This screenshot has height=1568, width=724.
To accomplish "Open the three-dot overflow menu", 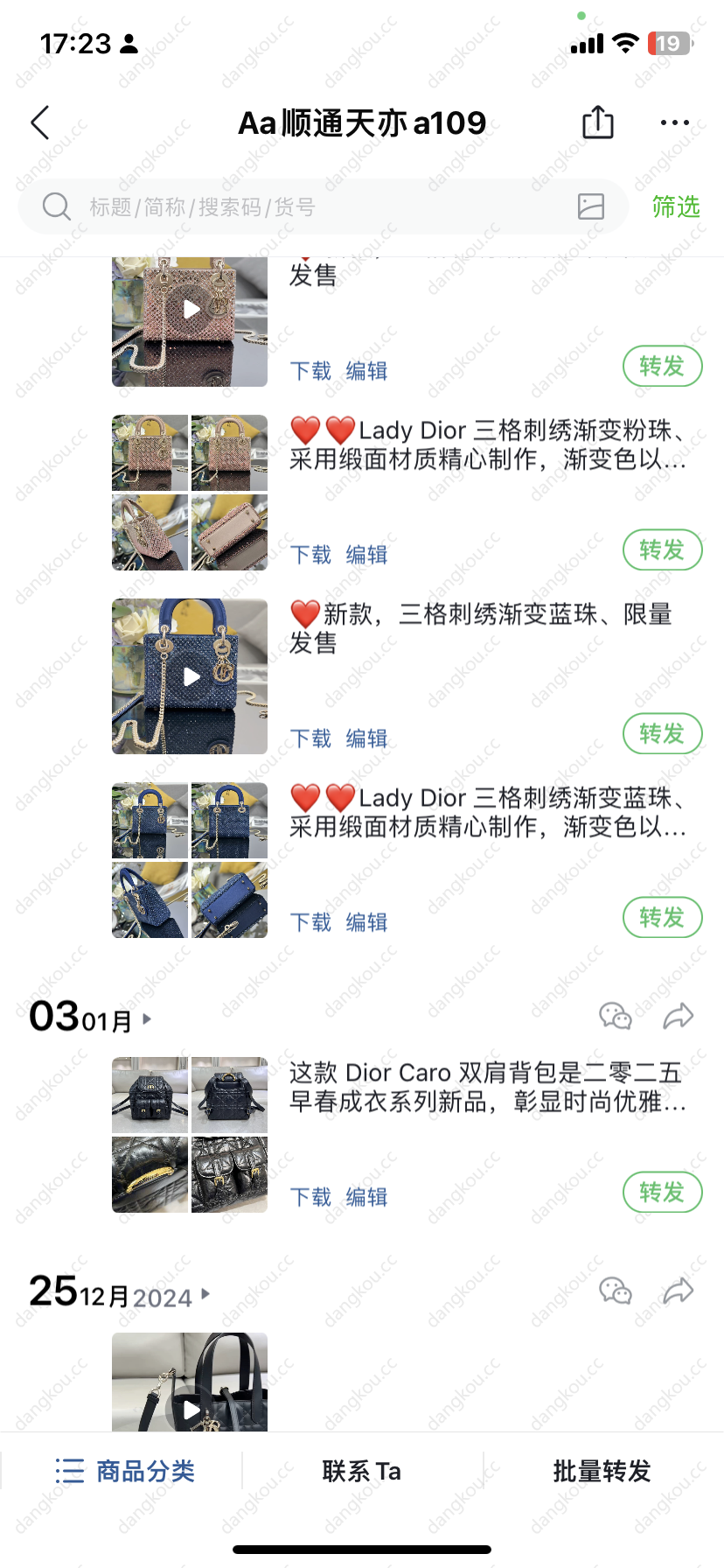I will pyautogui.click(x=674, y=123).
